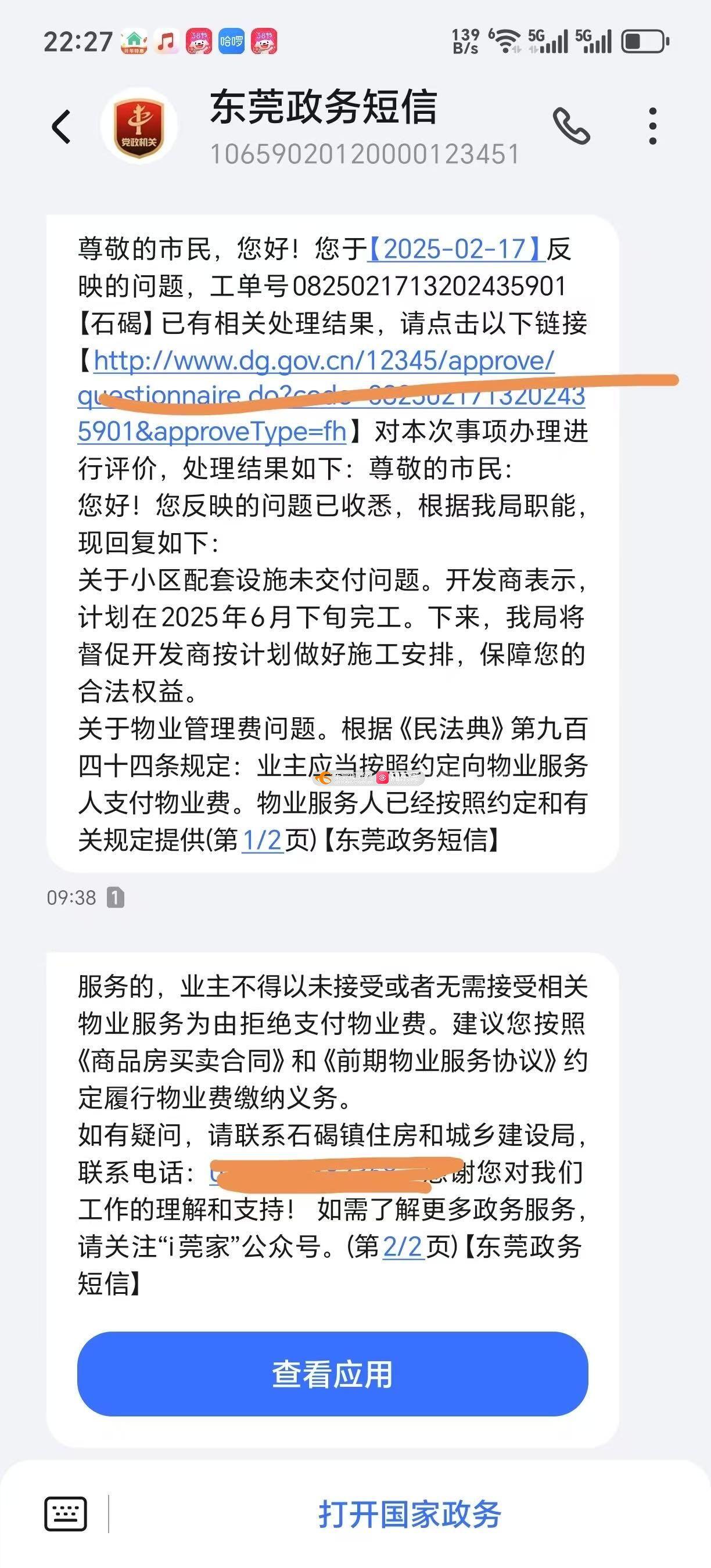Tap the 2/2 page link
This screenshot has width=711, height=1568.
pyautogui.click(x=403, y=1247)
